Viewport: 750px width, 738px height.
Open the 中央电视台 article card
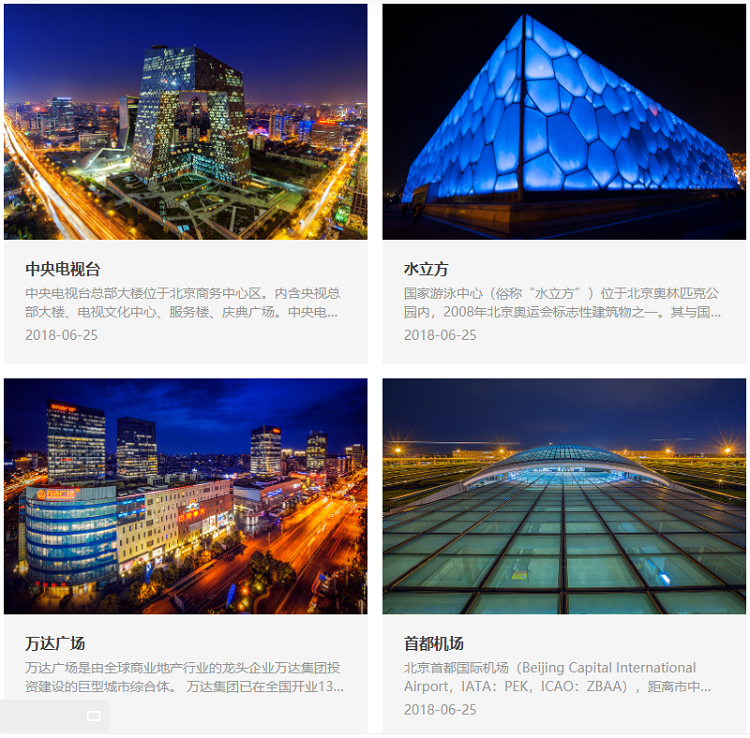click(x=63, y=269)
